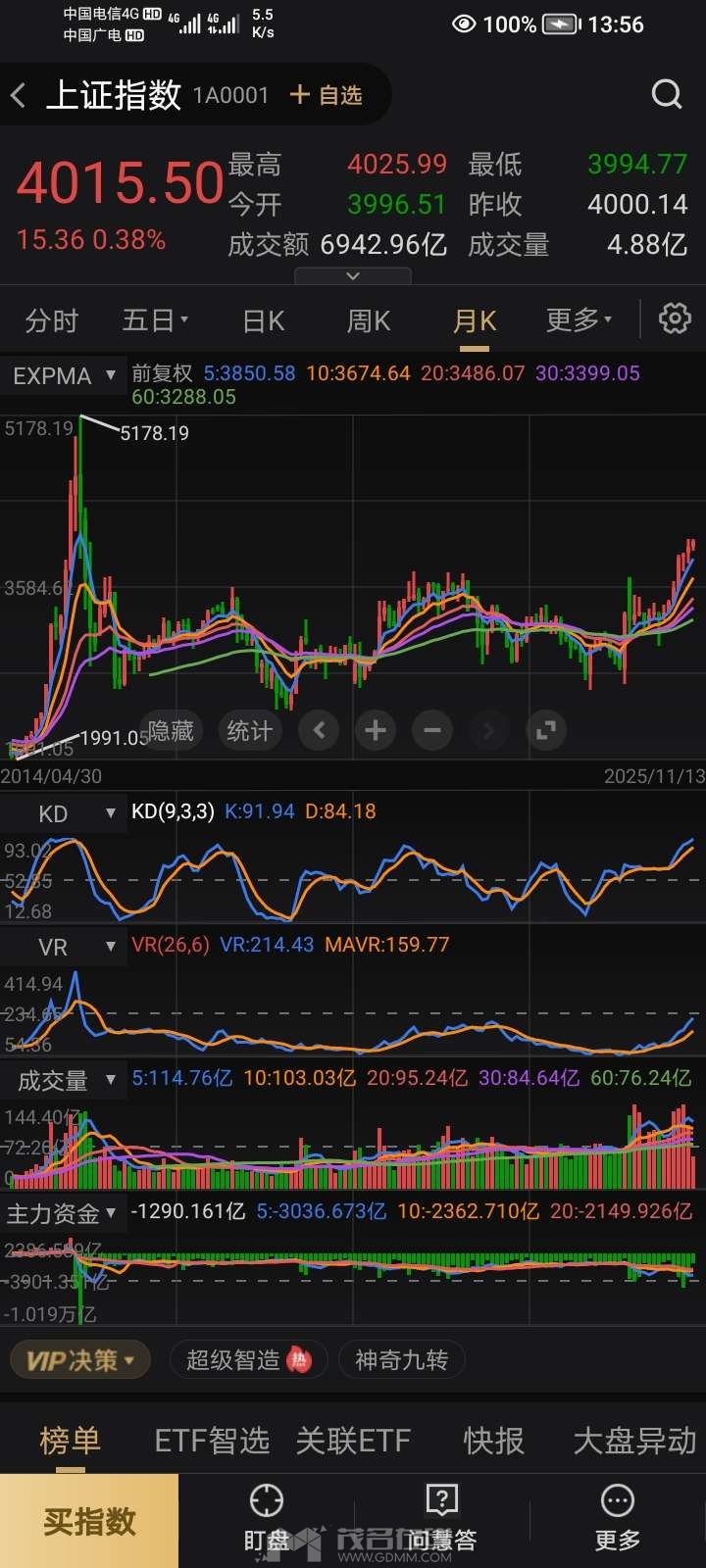This screenshot has height=1568, width=706.
Task: Open the 更多 chart period dropdown
Action: click(579, 320)
